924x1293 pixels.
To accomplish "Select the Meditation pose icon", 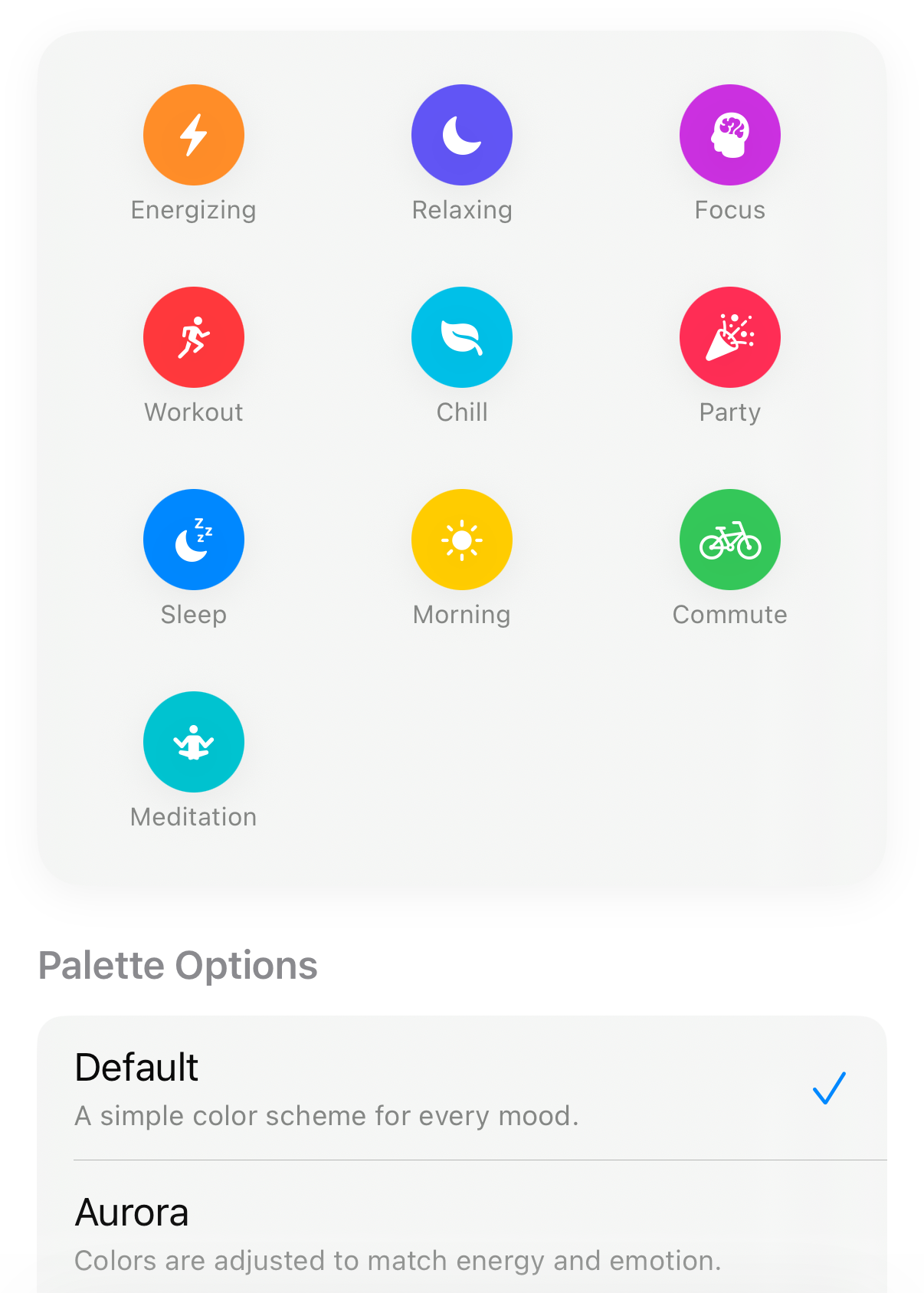I will (193, 741).
